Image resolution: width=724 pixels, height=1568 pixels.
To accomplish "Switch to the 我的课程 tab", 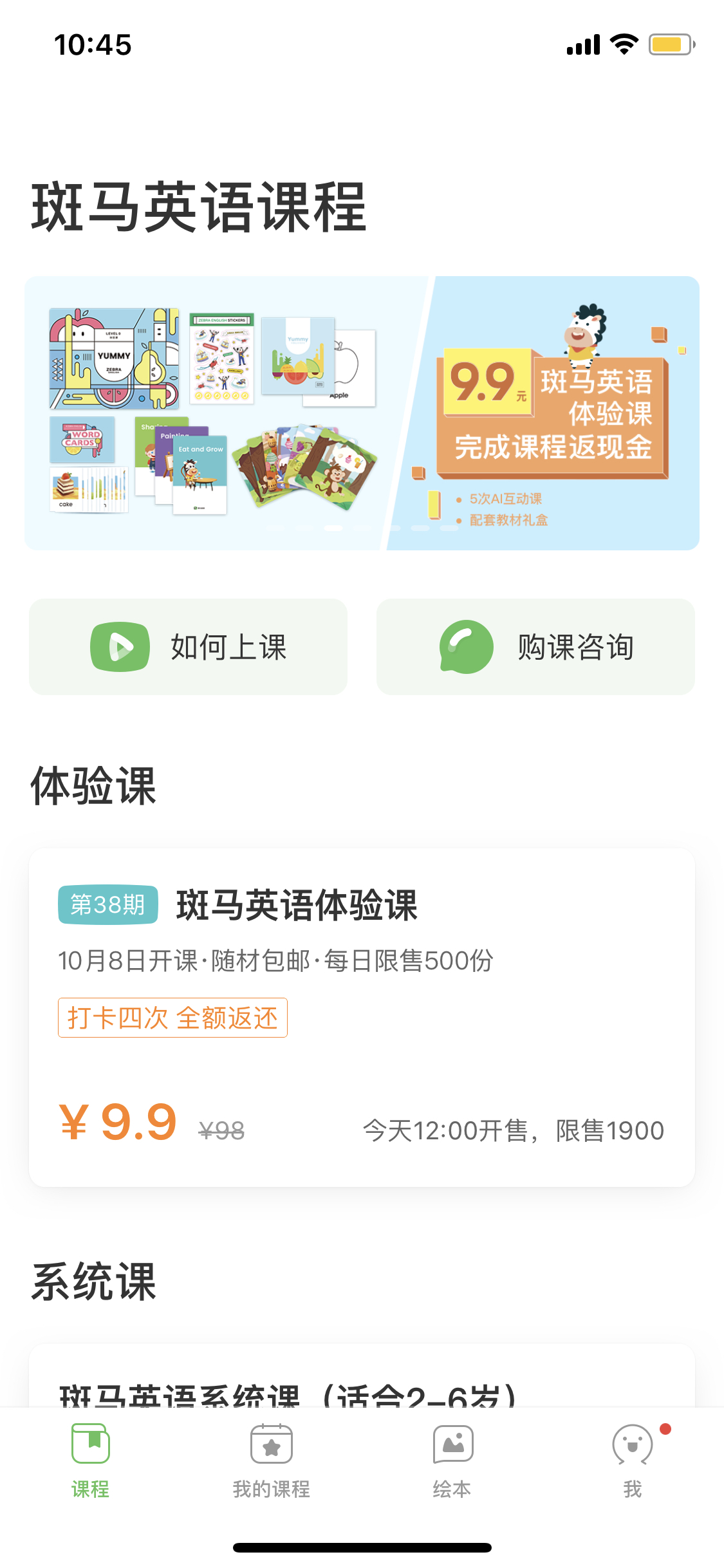I will tap(272, 1461).
